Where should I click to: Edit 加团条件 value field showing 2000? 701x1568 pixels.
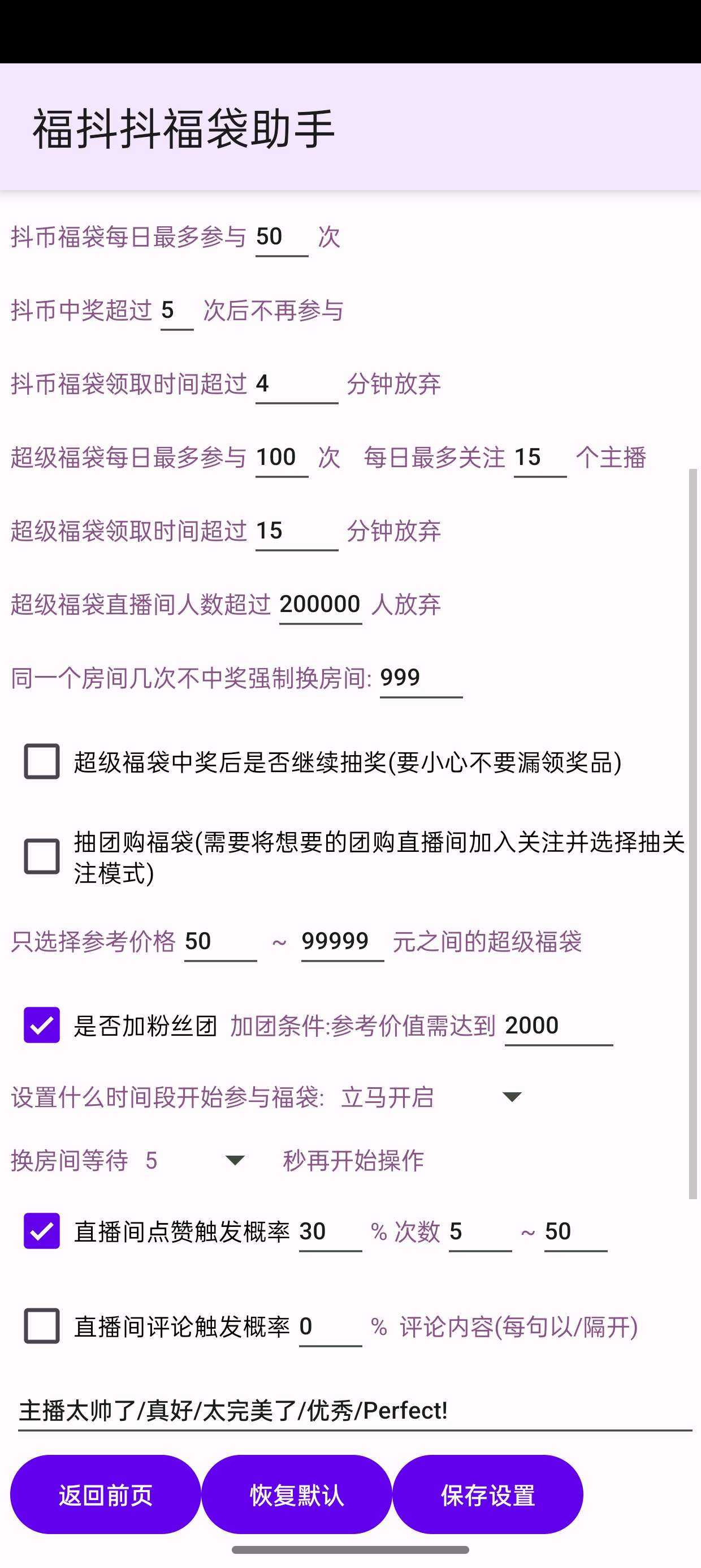pos(559,1026)
